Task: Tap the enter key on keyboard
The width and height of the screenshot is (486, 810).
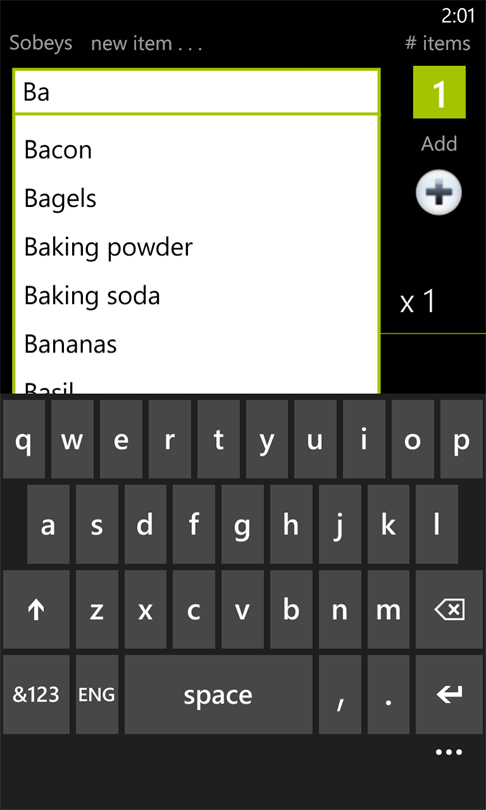Action: click(x=449, y=695)
